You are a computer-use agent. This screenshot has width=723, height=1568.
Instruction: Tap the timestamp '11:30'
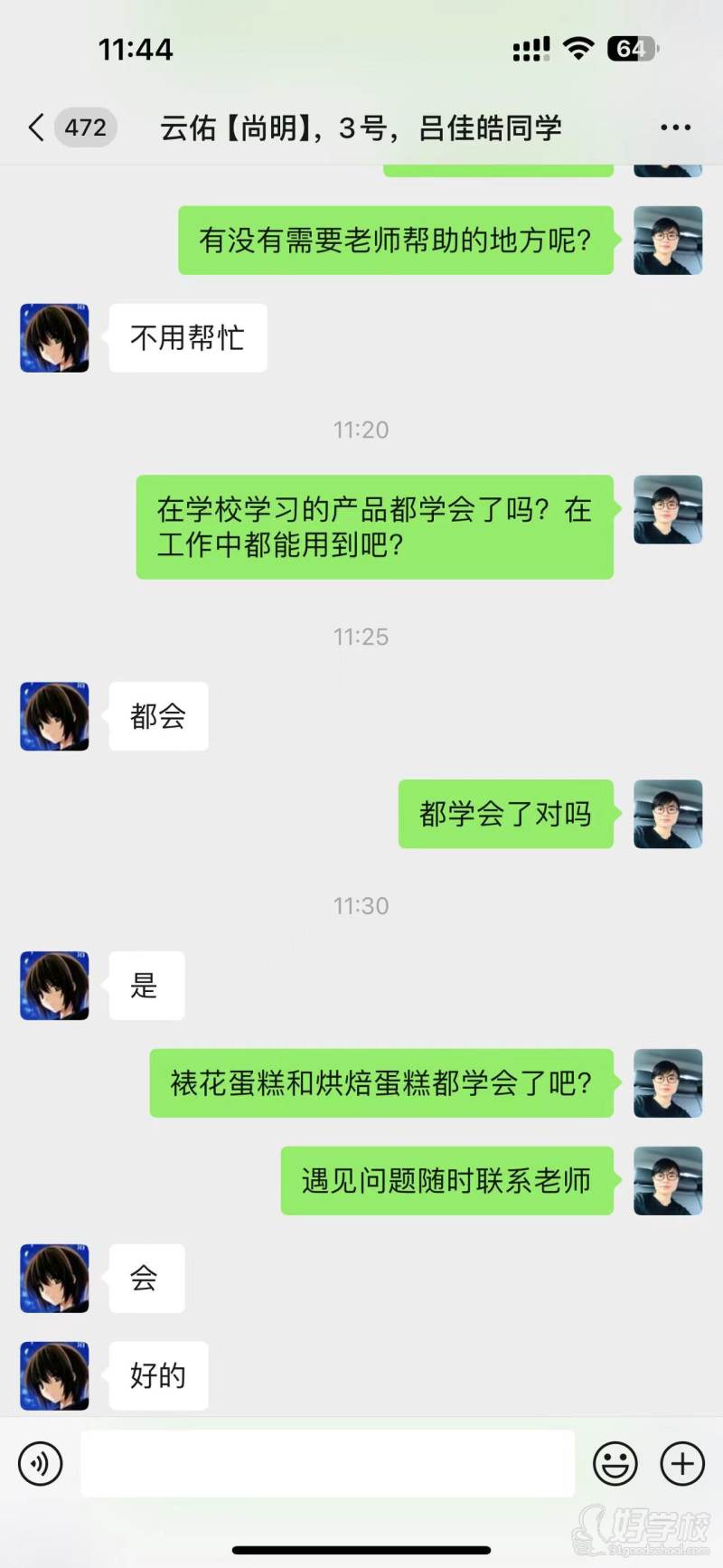click(x=361, y=904)
